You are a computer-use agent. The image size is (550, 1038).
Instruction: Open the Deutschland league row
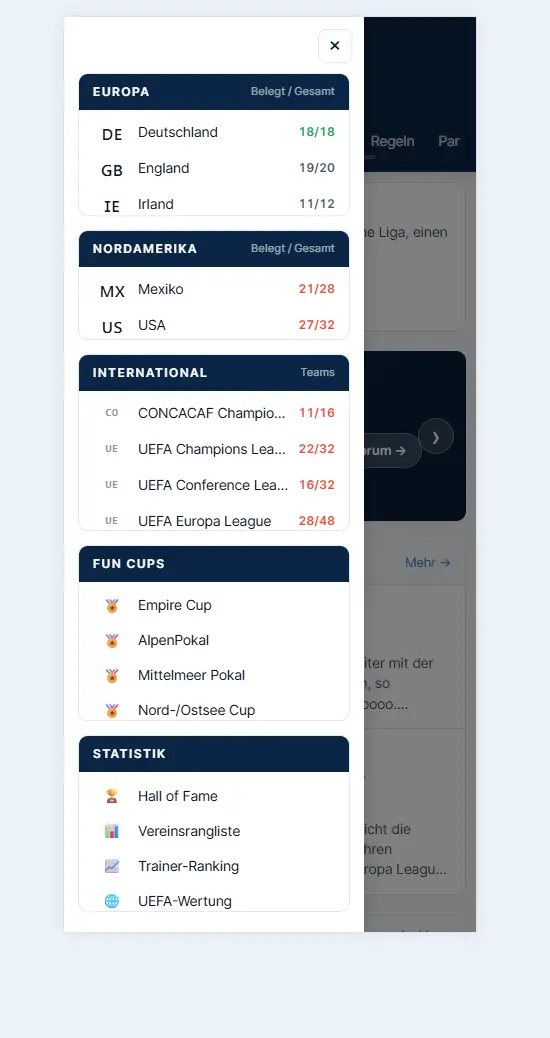214,132
